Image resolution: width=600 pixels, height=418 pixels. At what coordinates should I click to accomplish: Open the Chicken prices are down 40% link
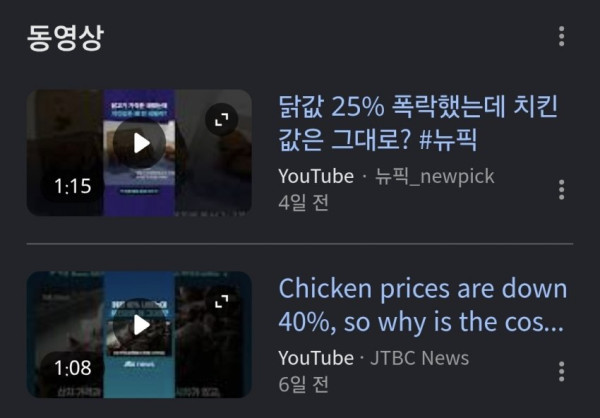422,305
